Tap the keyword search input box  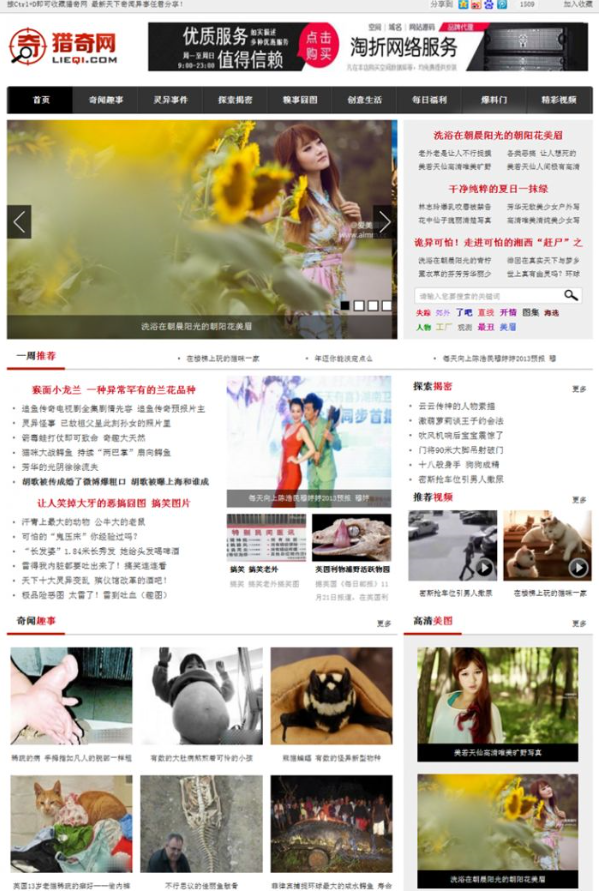[486, 296]
